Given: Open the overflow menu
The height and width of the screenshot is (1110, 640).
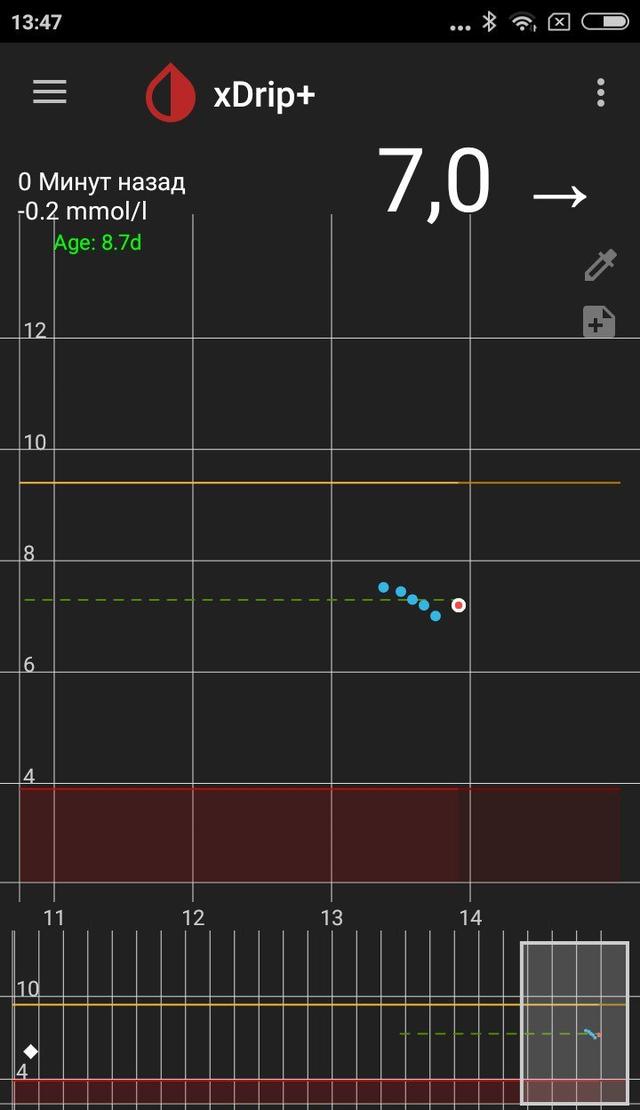Looking at the screenshot, I should click(600, 93).
